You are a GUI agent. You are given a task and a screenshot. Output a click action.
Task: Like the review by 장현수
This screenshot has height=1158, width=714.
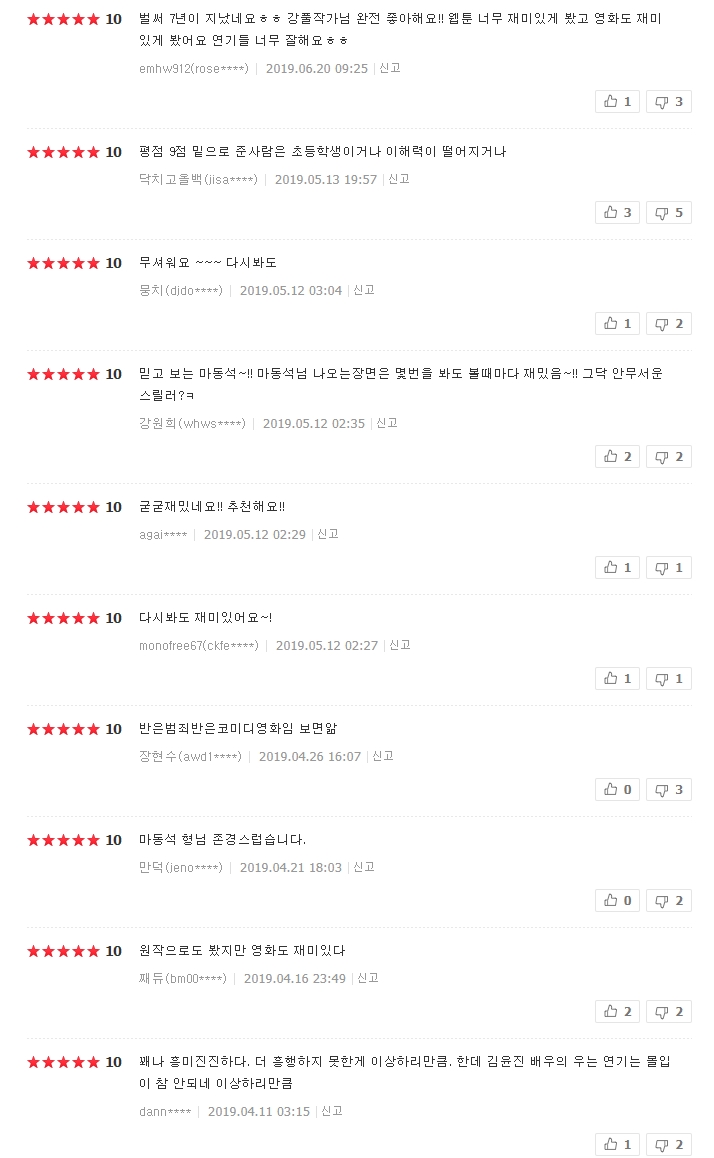click(617, 789)
